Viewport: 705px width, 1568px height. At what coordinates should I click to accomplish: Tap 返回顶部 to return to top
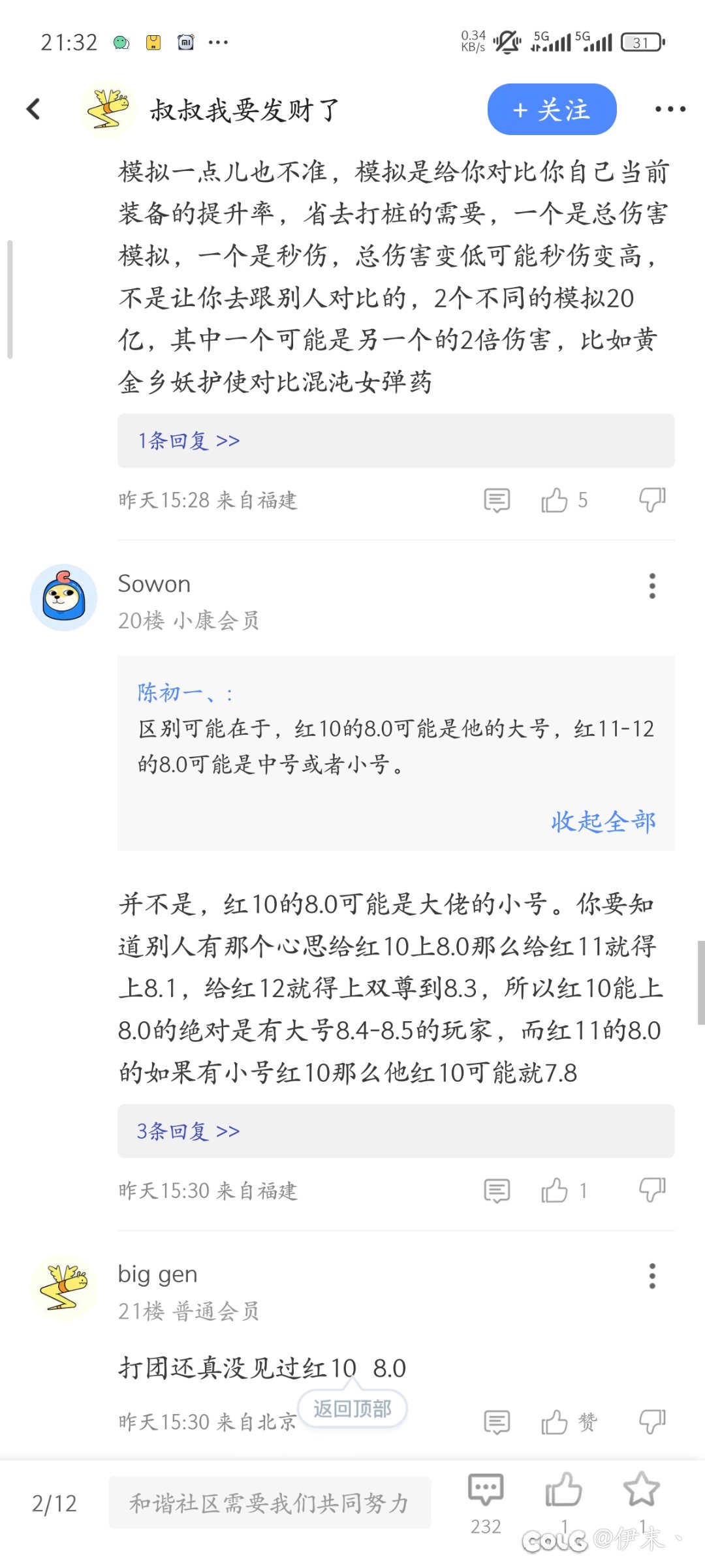coord(352,1409)
